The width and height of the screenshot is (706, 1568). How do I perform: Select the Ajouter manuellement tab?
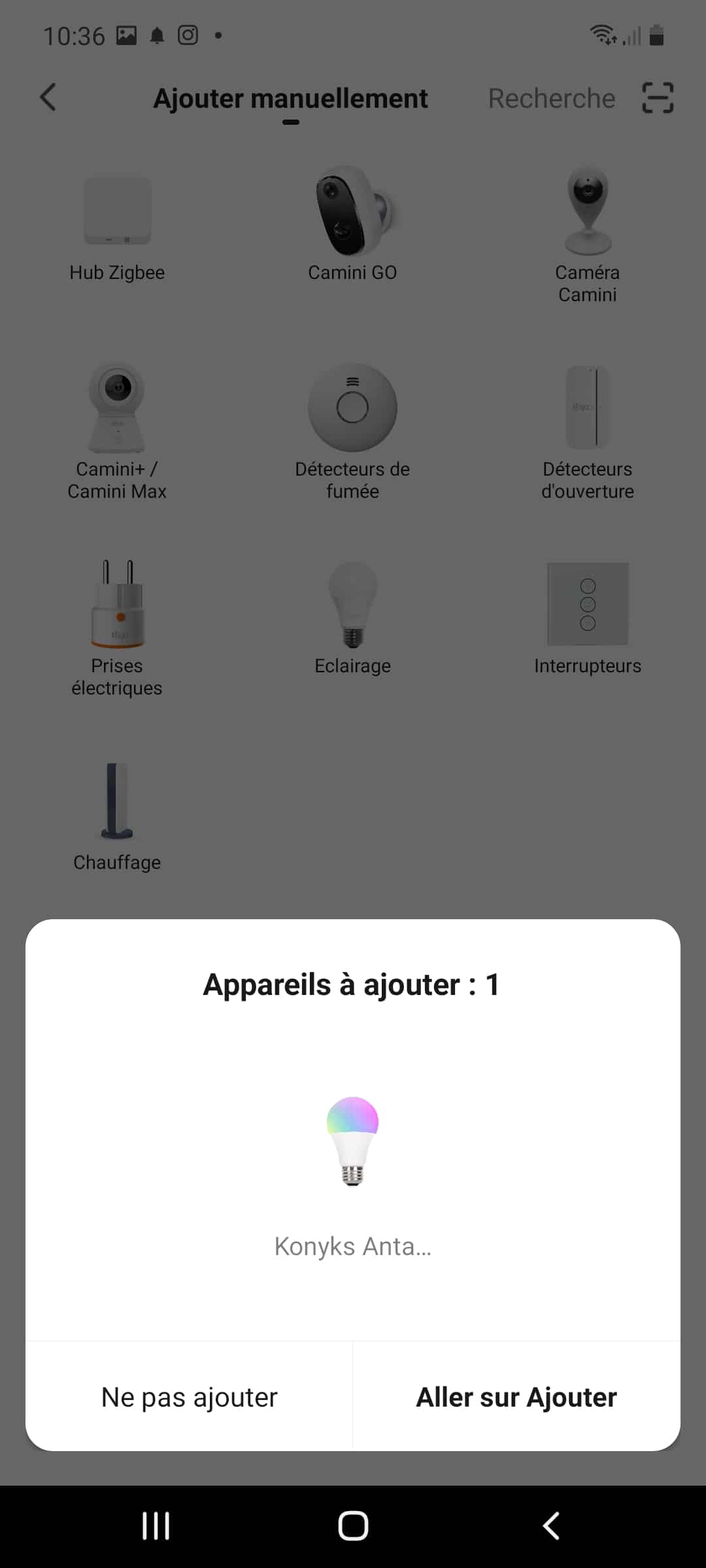point(290,99)
